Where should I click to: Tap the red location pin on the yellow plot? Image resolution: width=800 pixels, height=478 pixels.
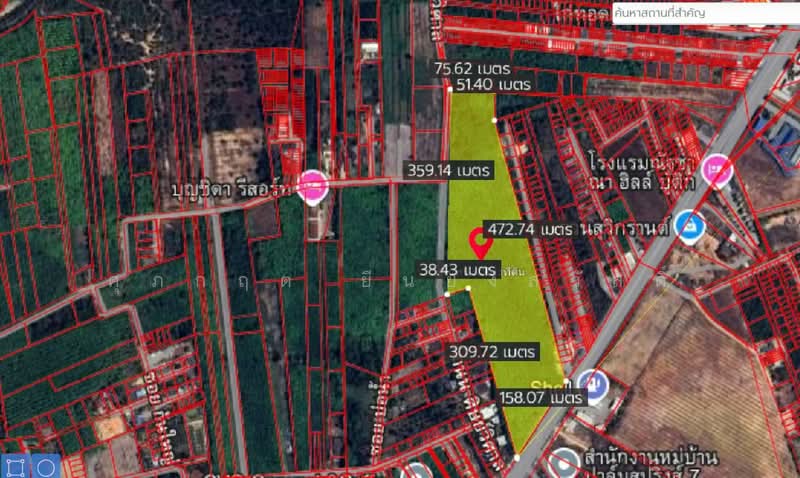(x=479, y=241)
